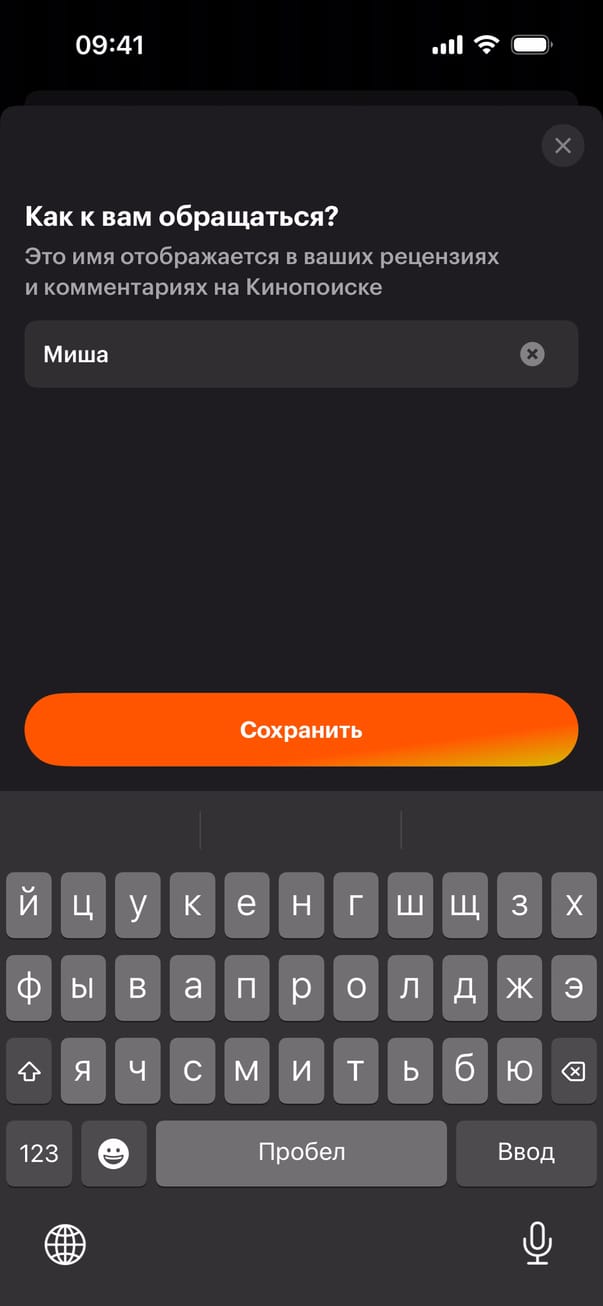Tap the backspace key
Viewport: 603px width, 1306px height.
click(573, 1072)
